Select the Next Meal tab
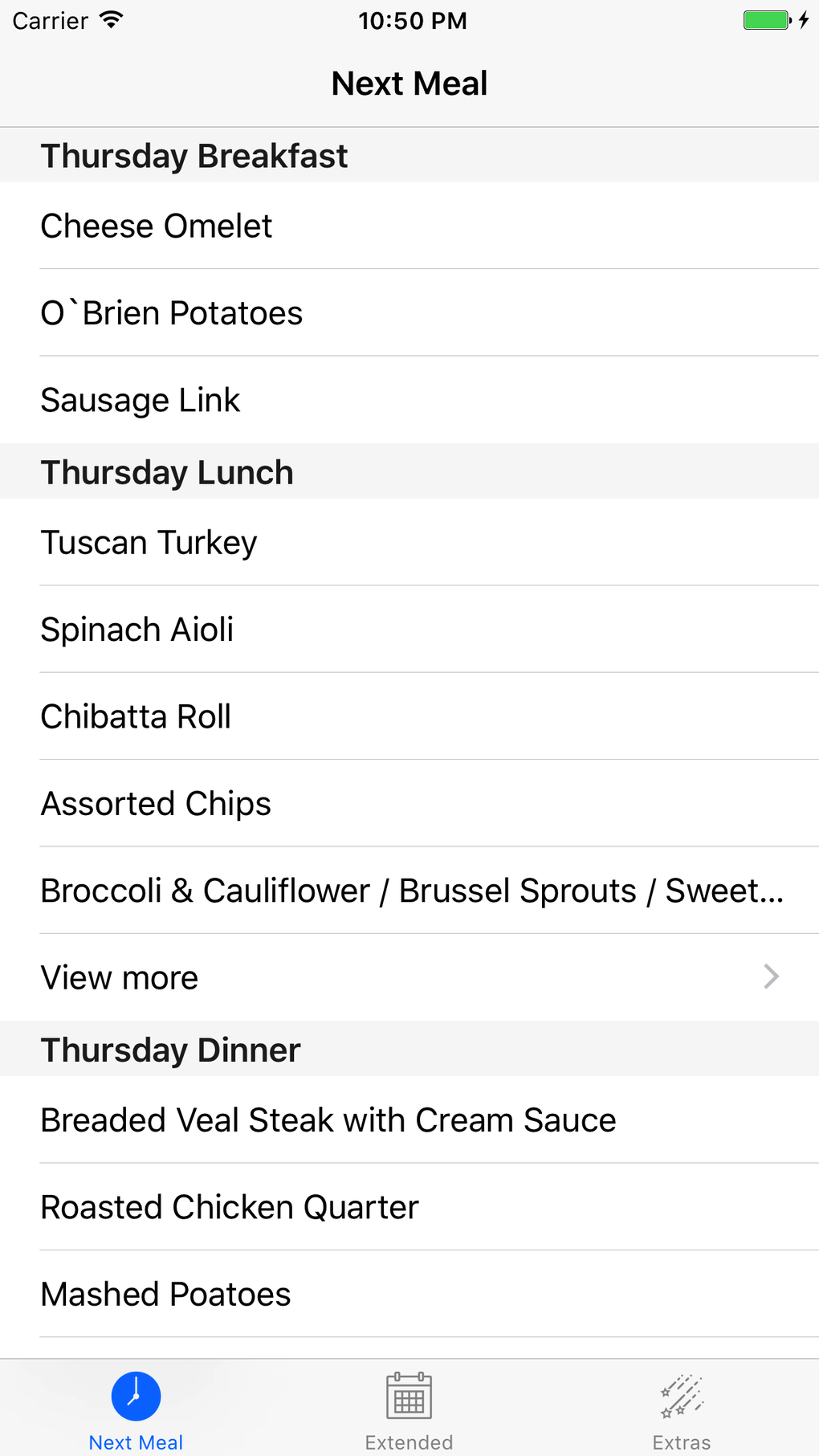This screenshot has height=1456, width=819. click(x=136, y=1410)
